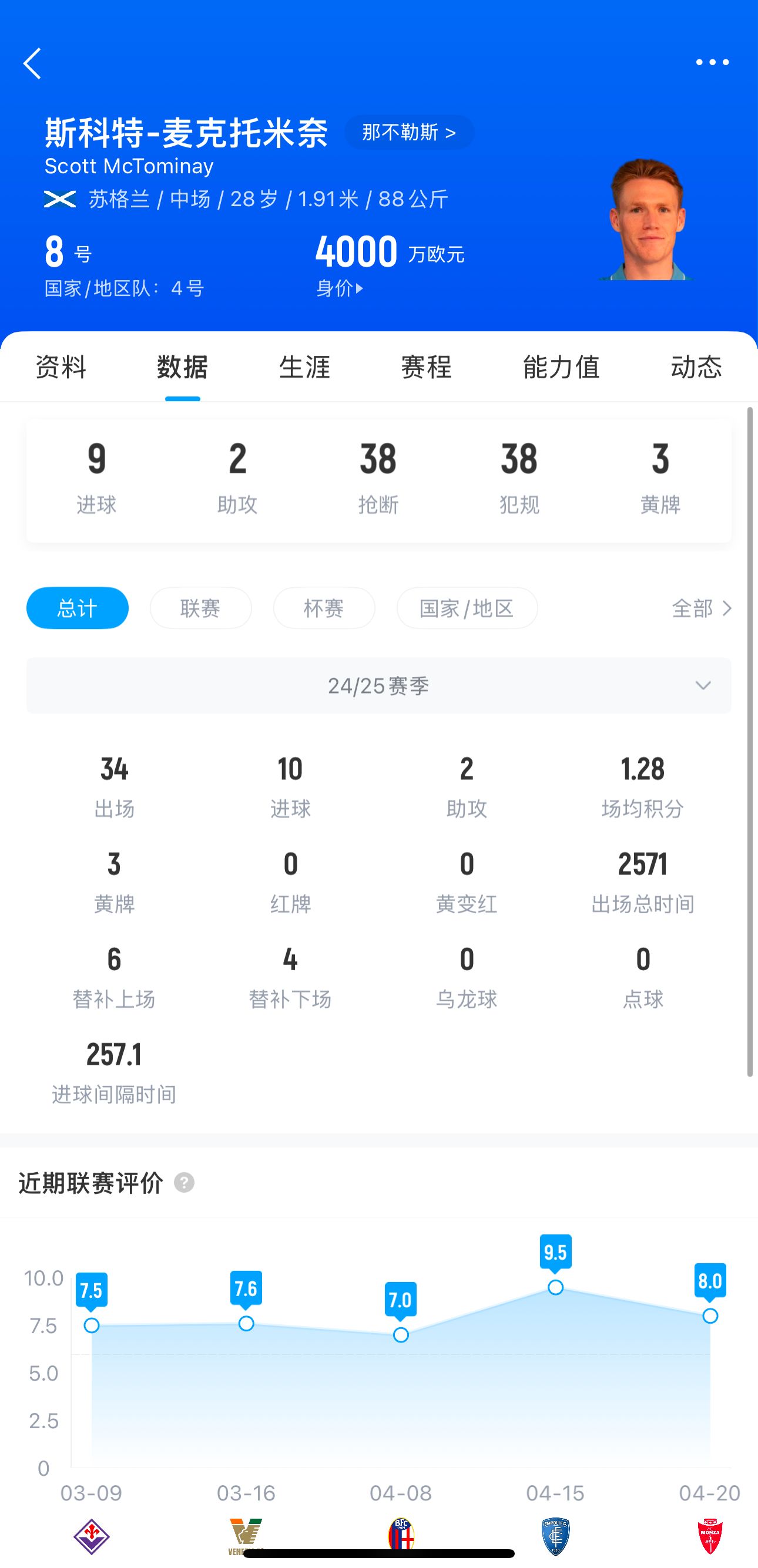Open the 数据 tab

click(x=183, y=367)
